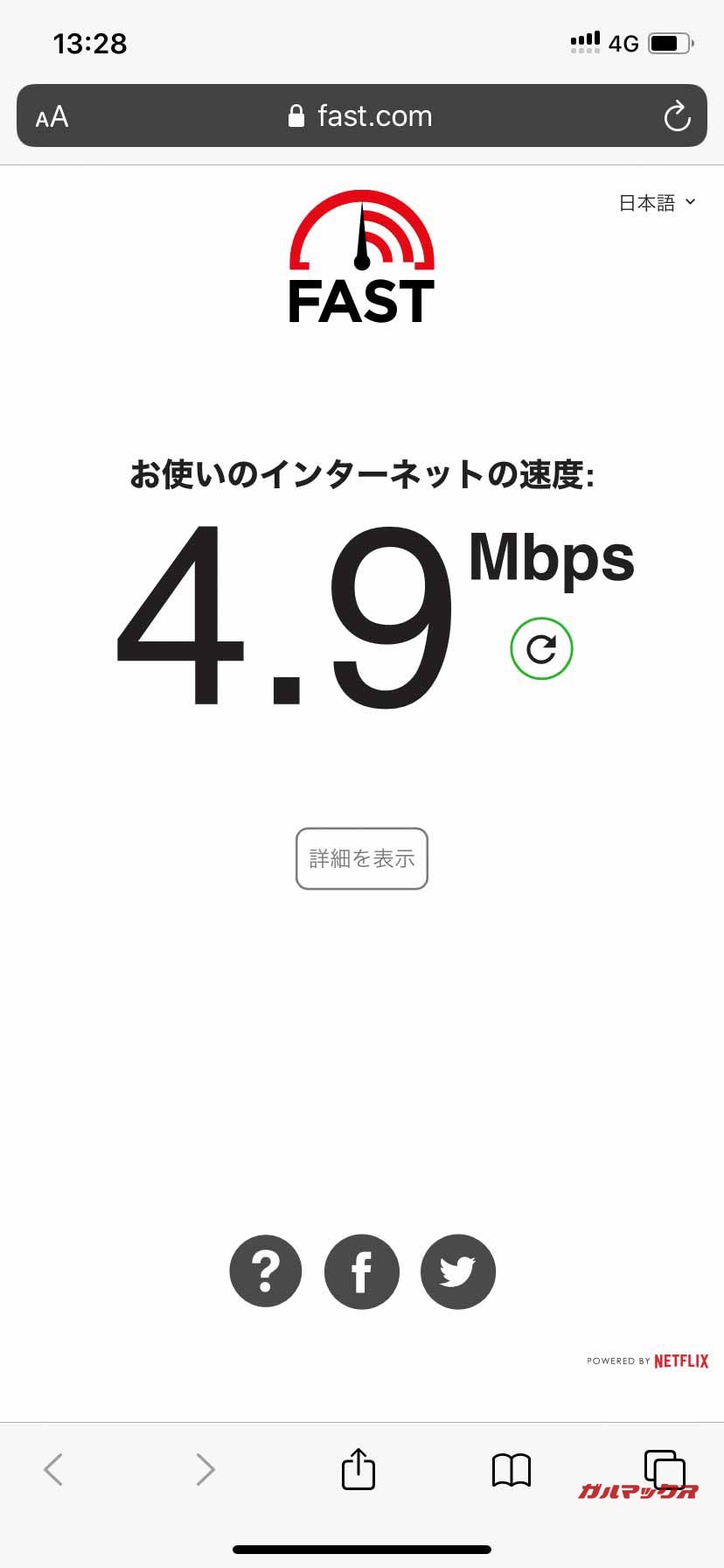The image size is (724, 1568).
Task: Open Safari bookmarks
Action: pyautogui.click(x=512, y=1469)
